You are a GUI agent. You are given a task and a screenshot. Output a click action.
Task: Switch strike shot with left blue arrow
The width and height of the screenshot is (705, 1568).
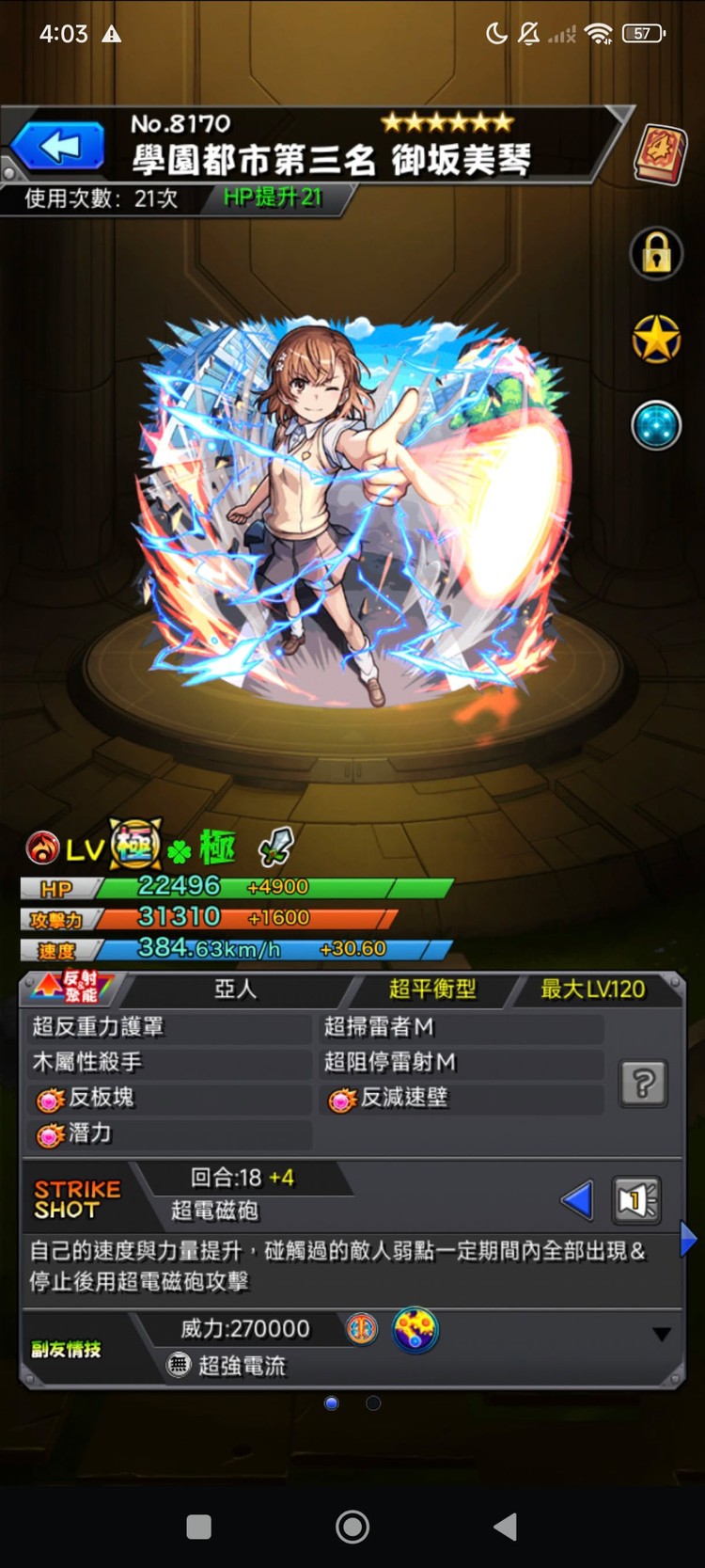[576, 1199]
